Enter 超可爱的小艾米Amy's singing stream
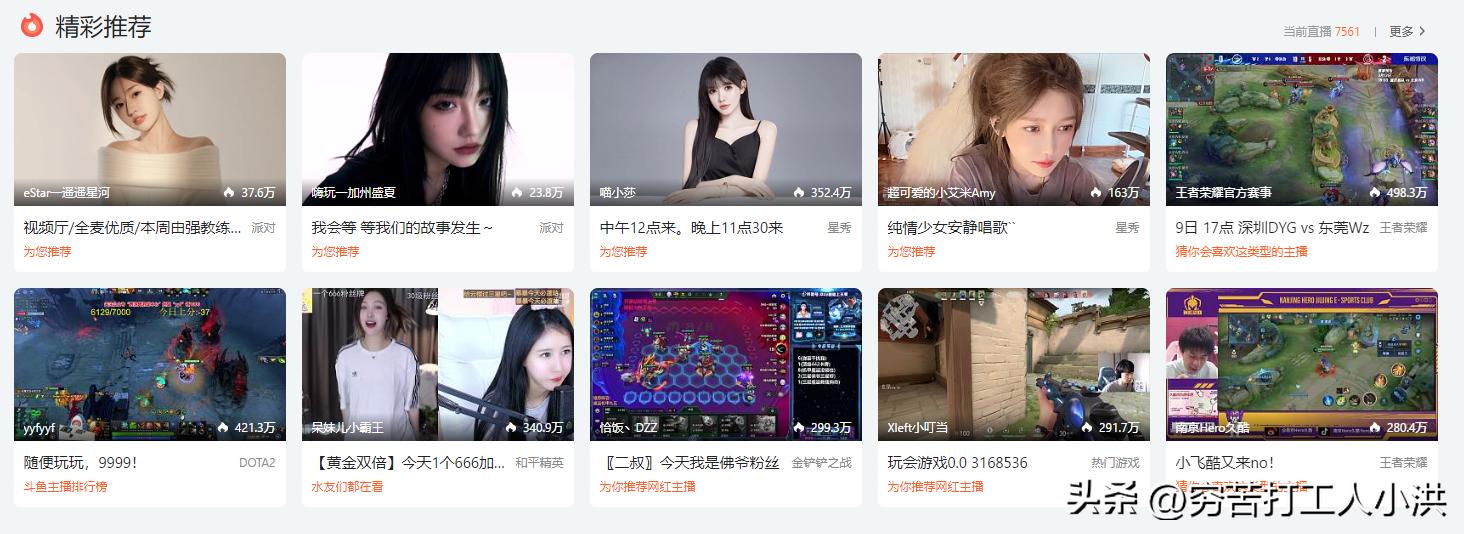 (x=1014, y=130)
